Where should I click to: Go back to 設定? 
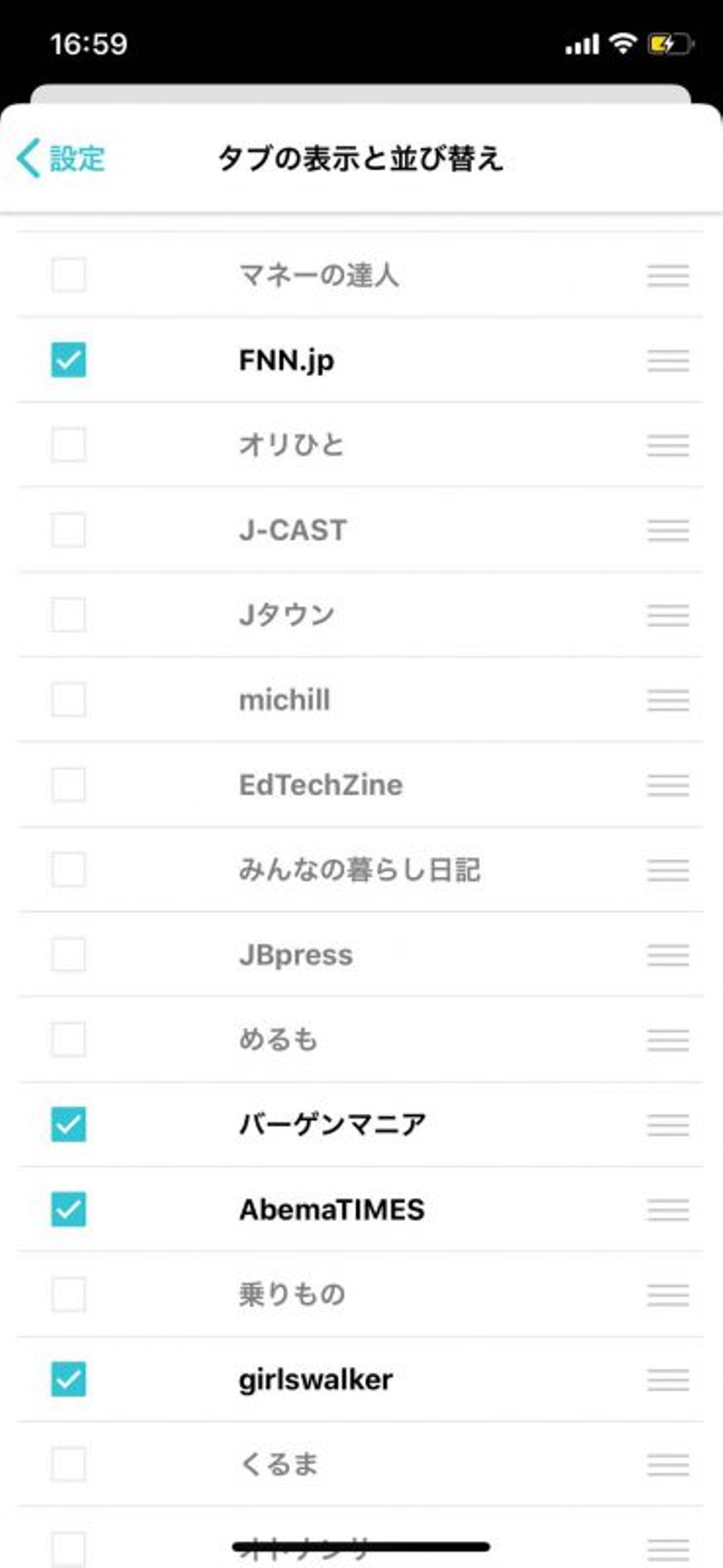pyautogui.click(x=61, y=158)
